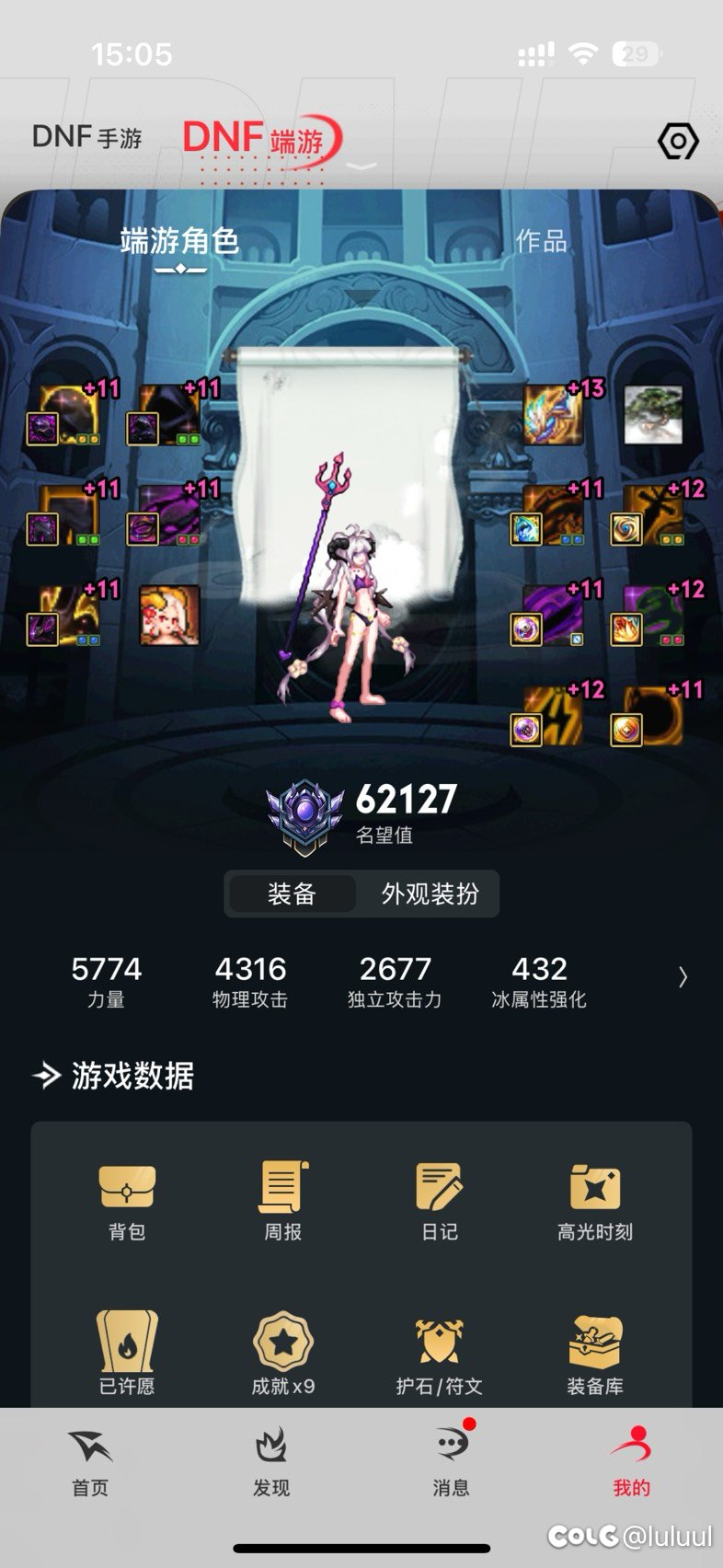Open the 消息 messages tab
Image resolution: width=723 pixels, height=1568 pixels.
tap(451, 1463)
